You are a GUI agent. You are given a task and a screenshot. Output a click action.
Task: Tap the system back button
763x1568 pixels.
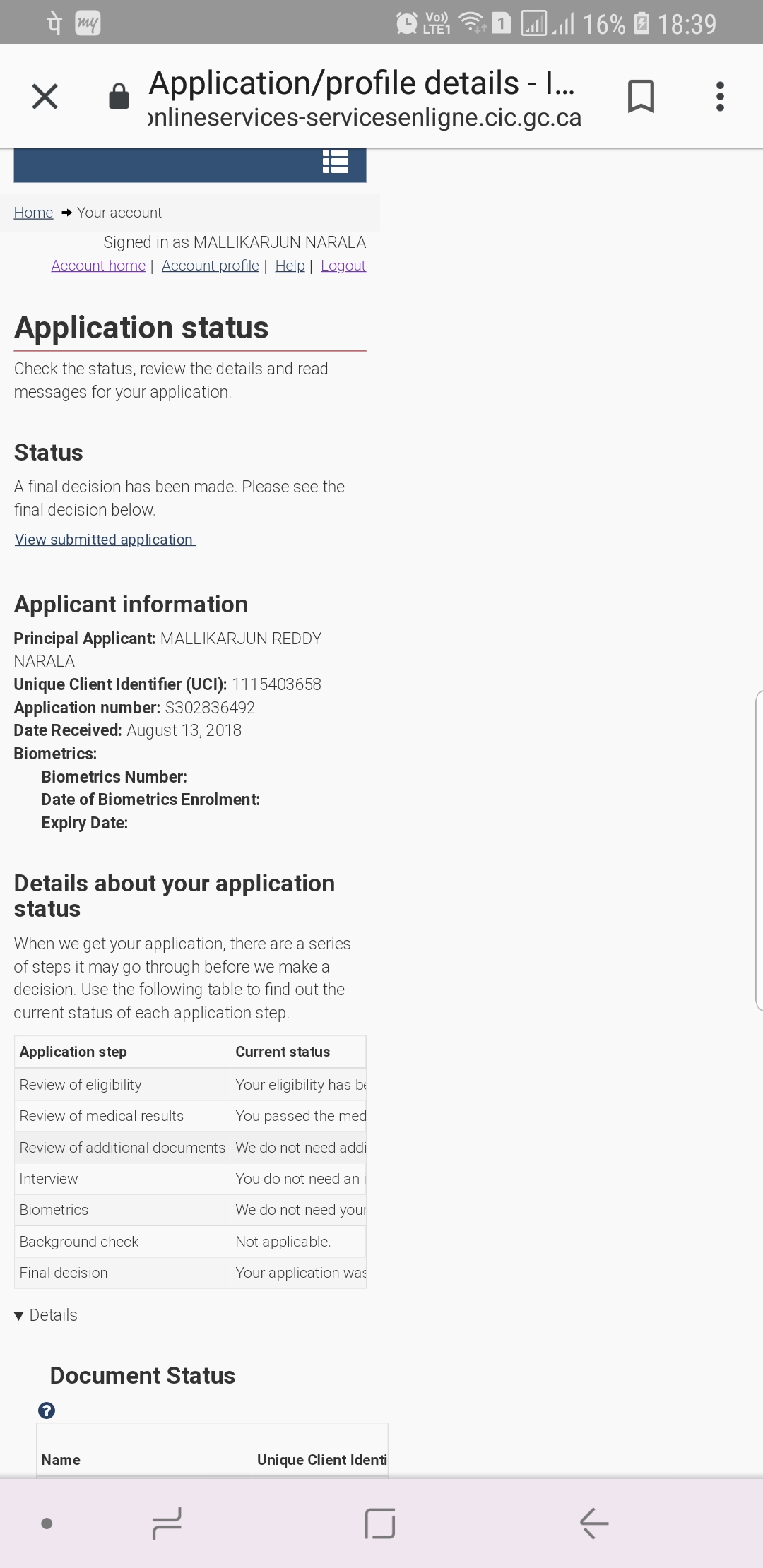pyautogui.click(x=594, y=1523)
